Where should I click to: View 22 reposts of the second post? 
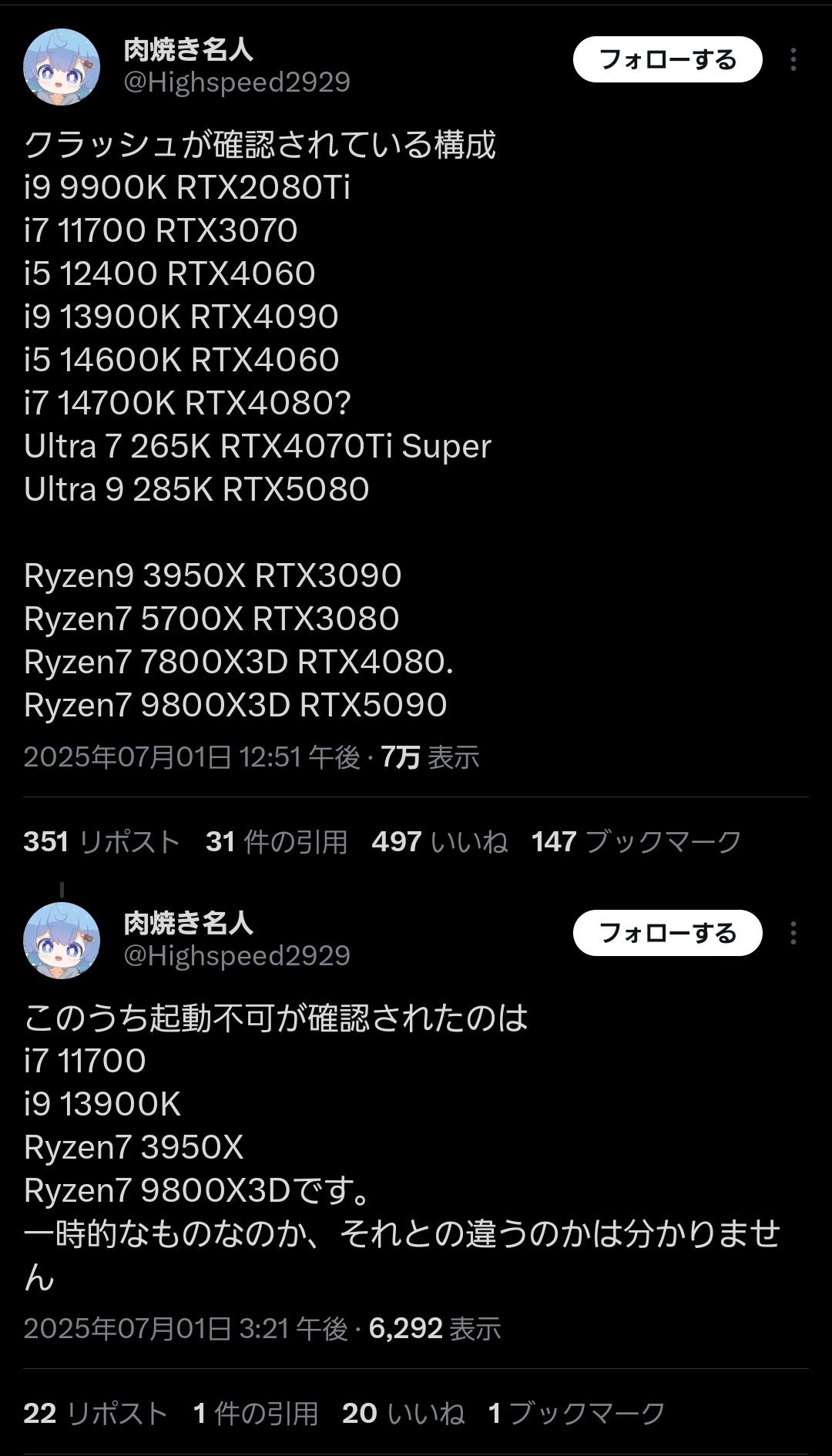point(96,1413)
